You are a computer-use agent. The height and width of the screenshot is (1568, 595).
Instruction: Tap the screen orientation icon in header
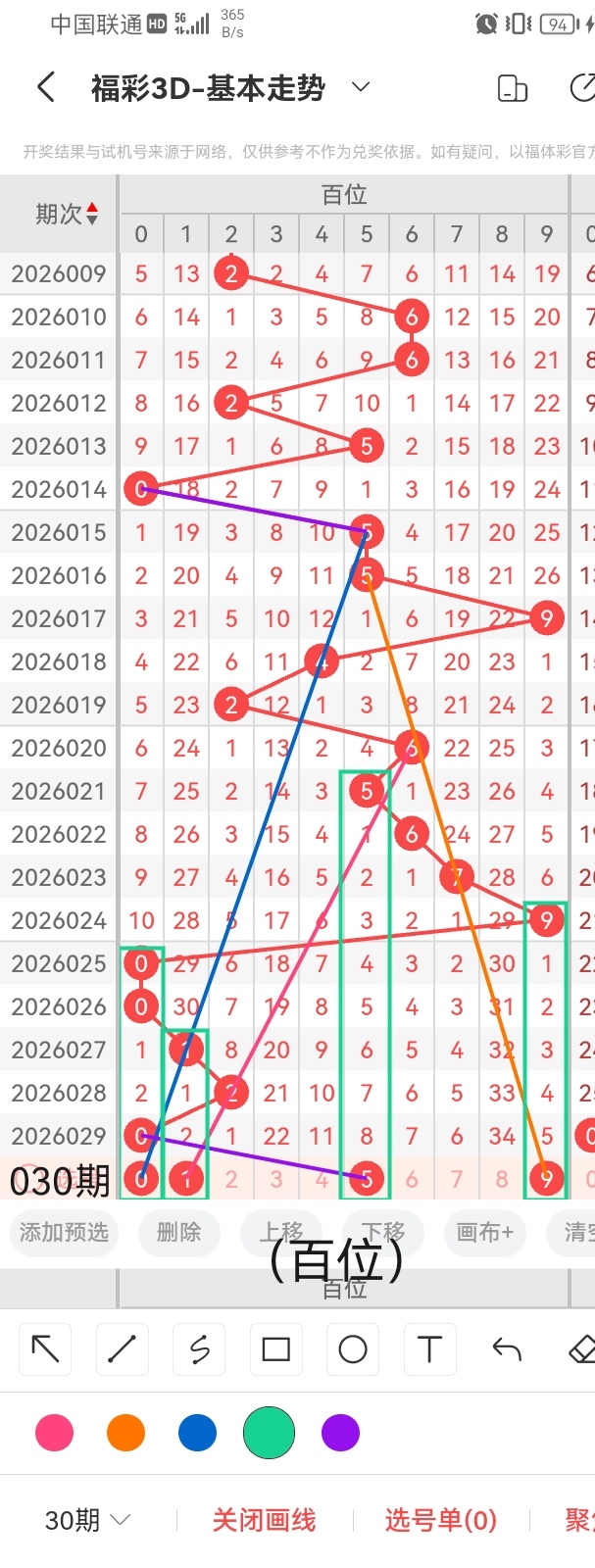point(513,88)
